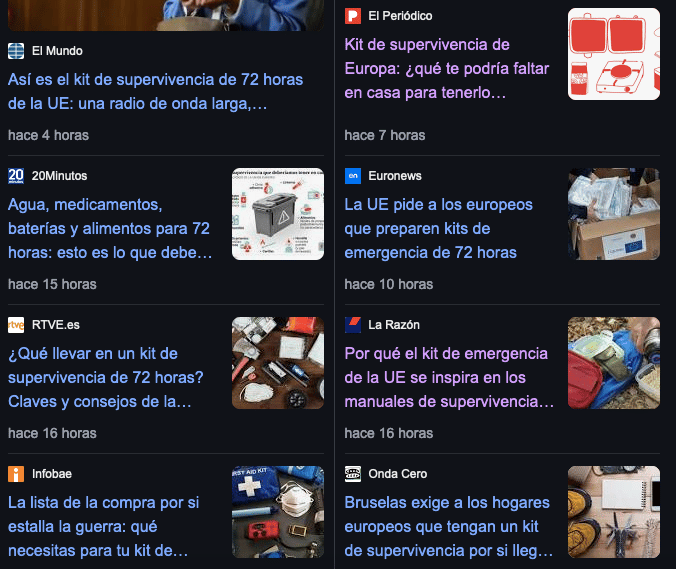The image size is (676, 569).
Task: Tap the RTVE.es kit items thumbnail
Action: pos(278,363)
